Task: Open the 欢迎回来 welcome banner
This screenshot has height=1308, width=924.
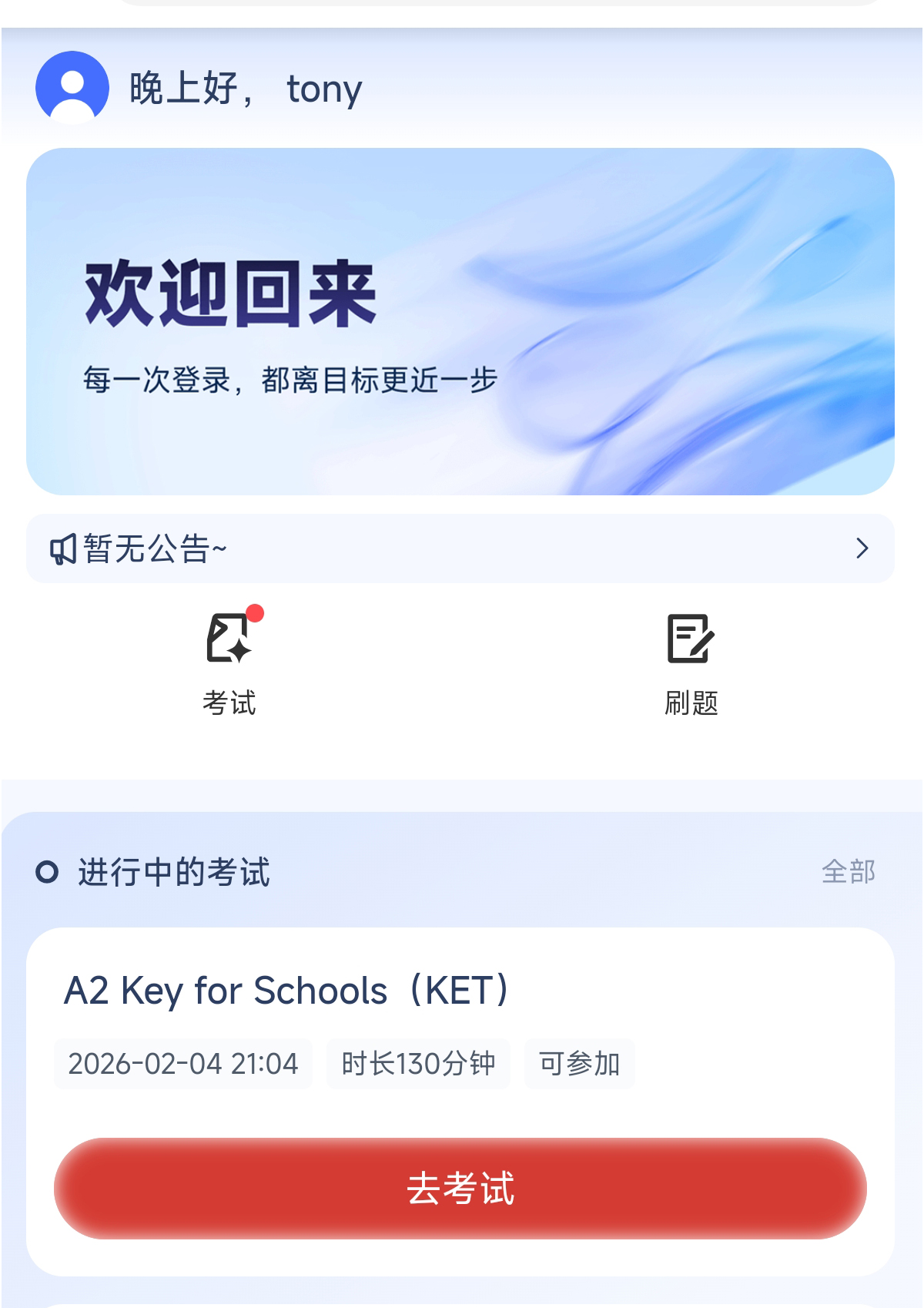Action: [460, 321]
